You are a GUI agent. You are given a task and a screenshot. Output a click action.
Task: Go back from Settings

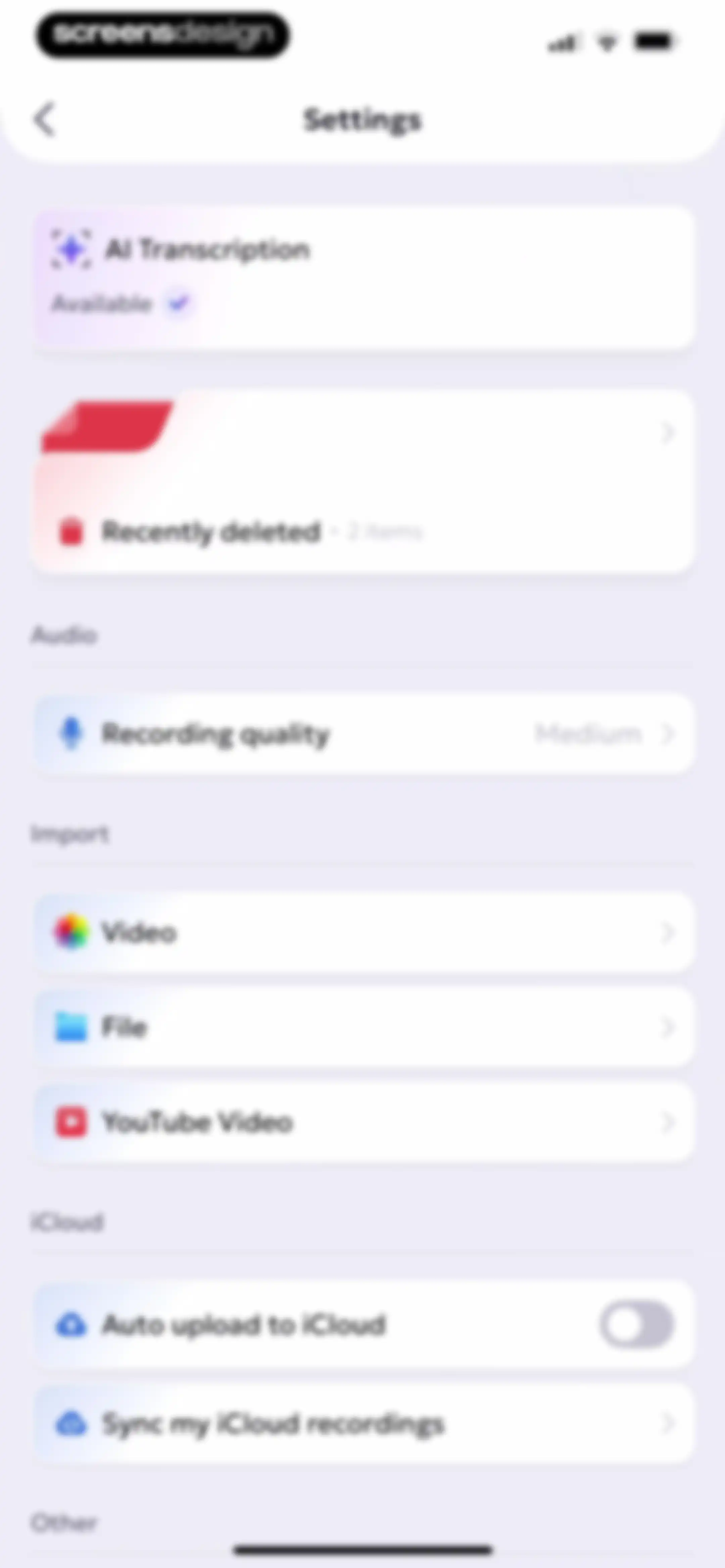tap(44, 119)
